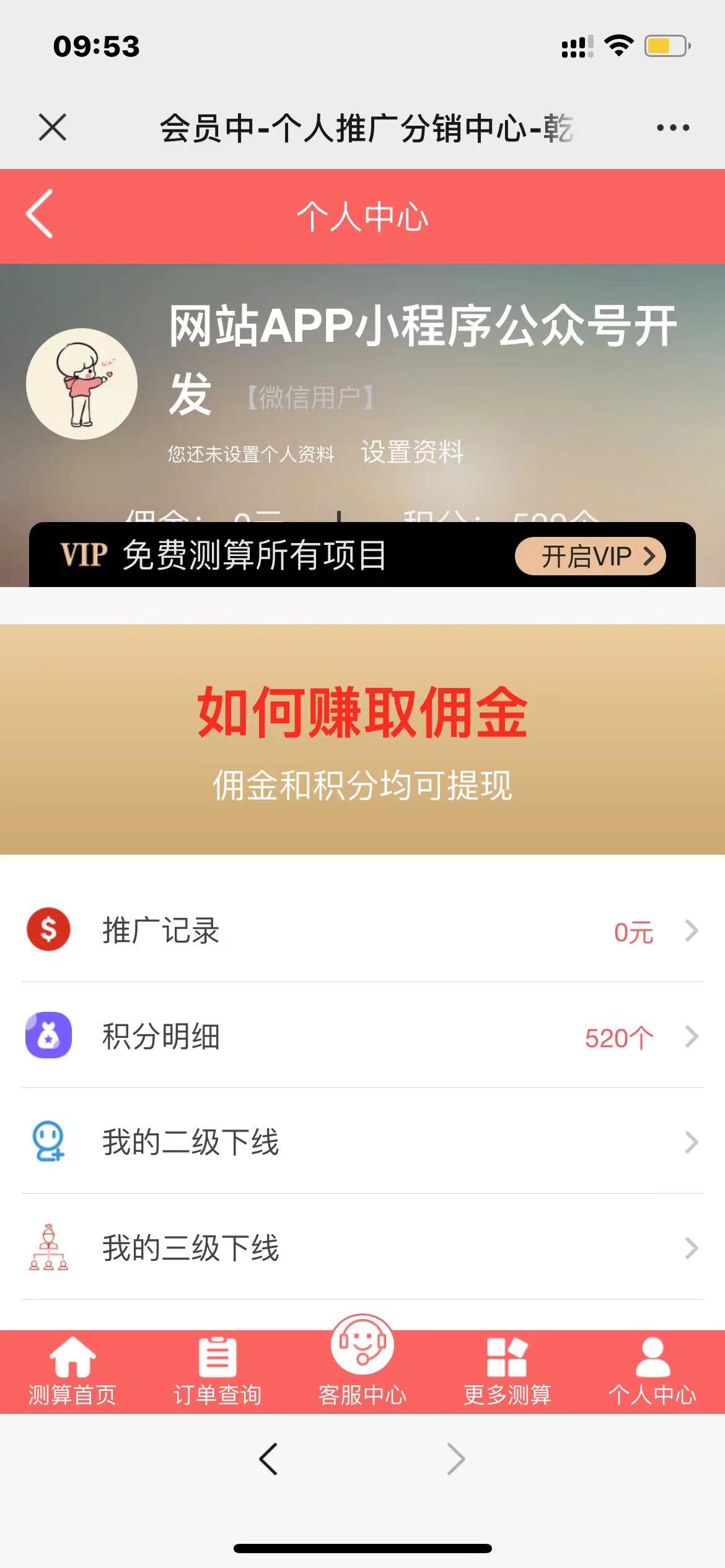Open the three-dot overflow menu
The width and height of the screenshot is (725, 1568).
click(x=672, y=128)
